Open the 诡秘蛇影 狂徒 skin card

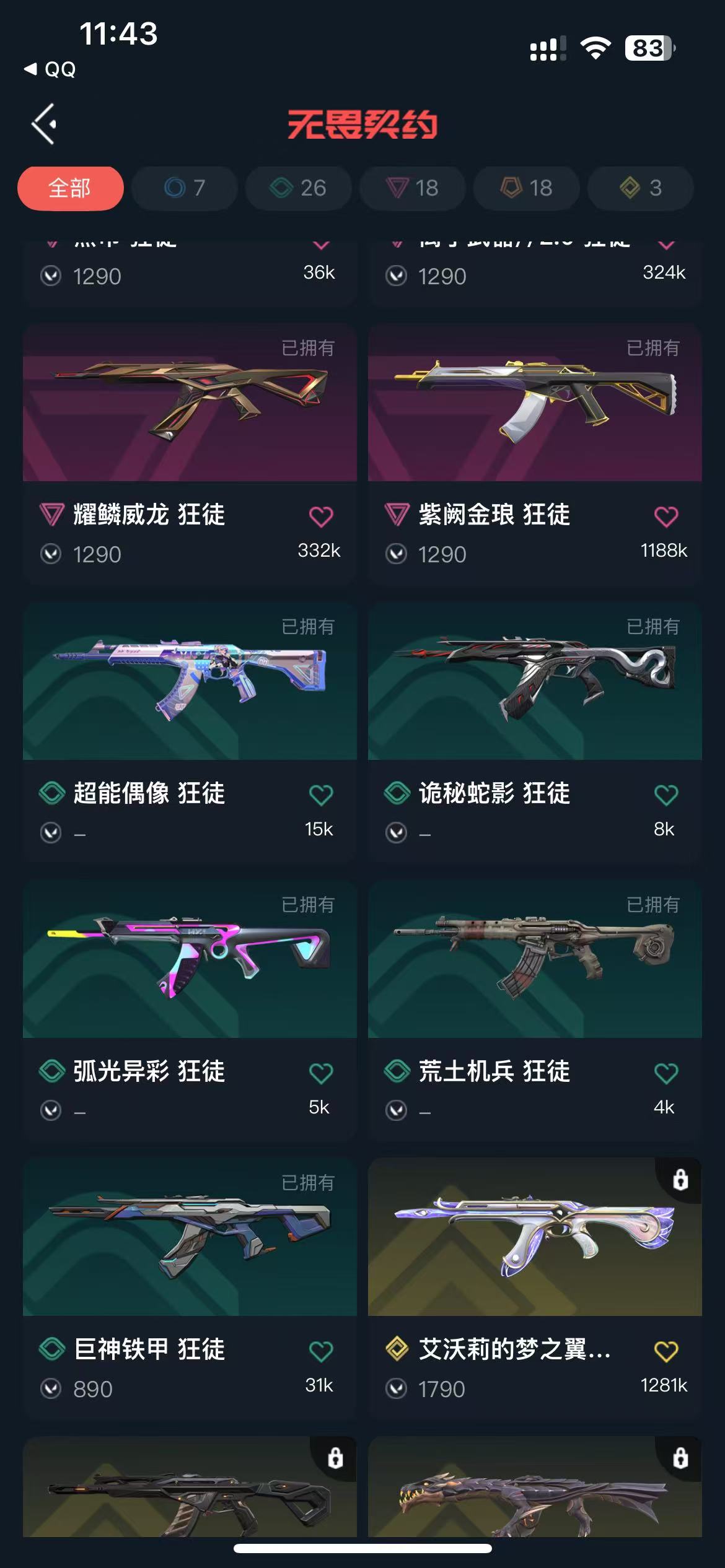534,681
